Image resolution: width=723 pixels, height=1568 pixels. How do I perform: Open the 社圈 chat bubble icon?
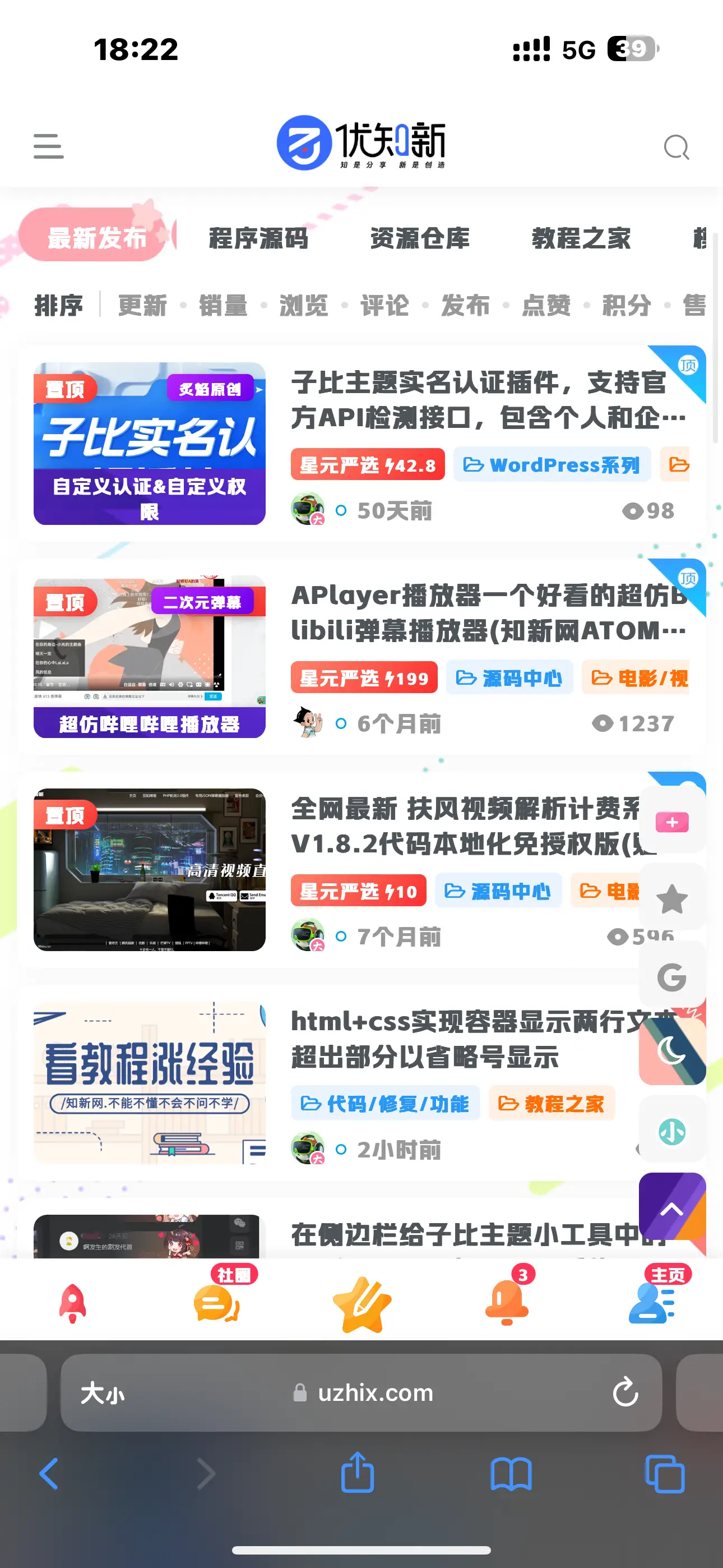pyautogui.click(x=217, y=1303)
